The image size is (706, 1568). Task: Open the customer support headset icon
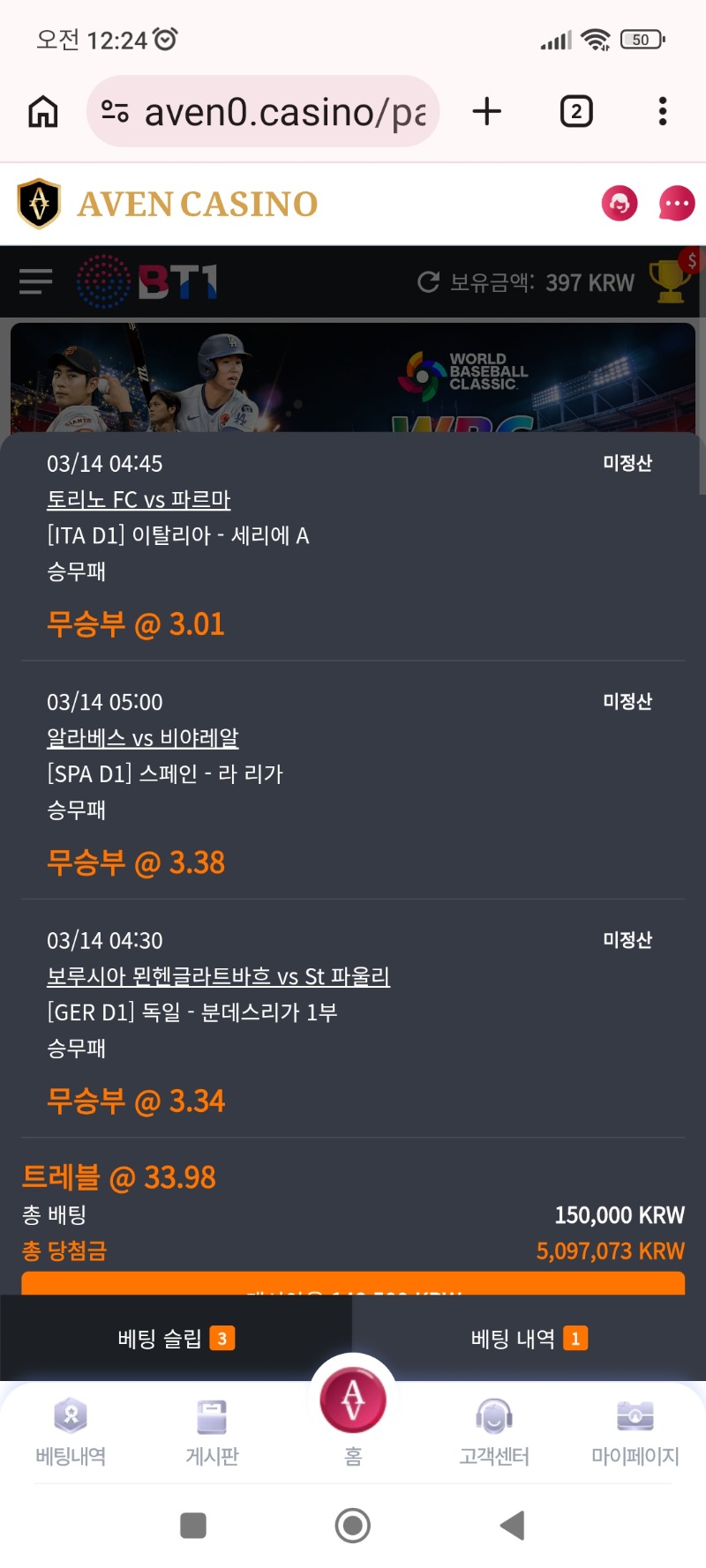tap(620, 204)
